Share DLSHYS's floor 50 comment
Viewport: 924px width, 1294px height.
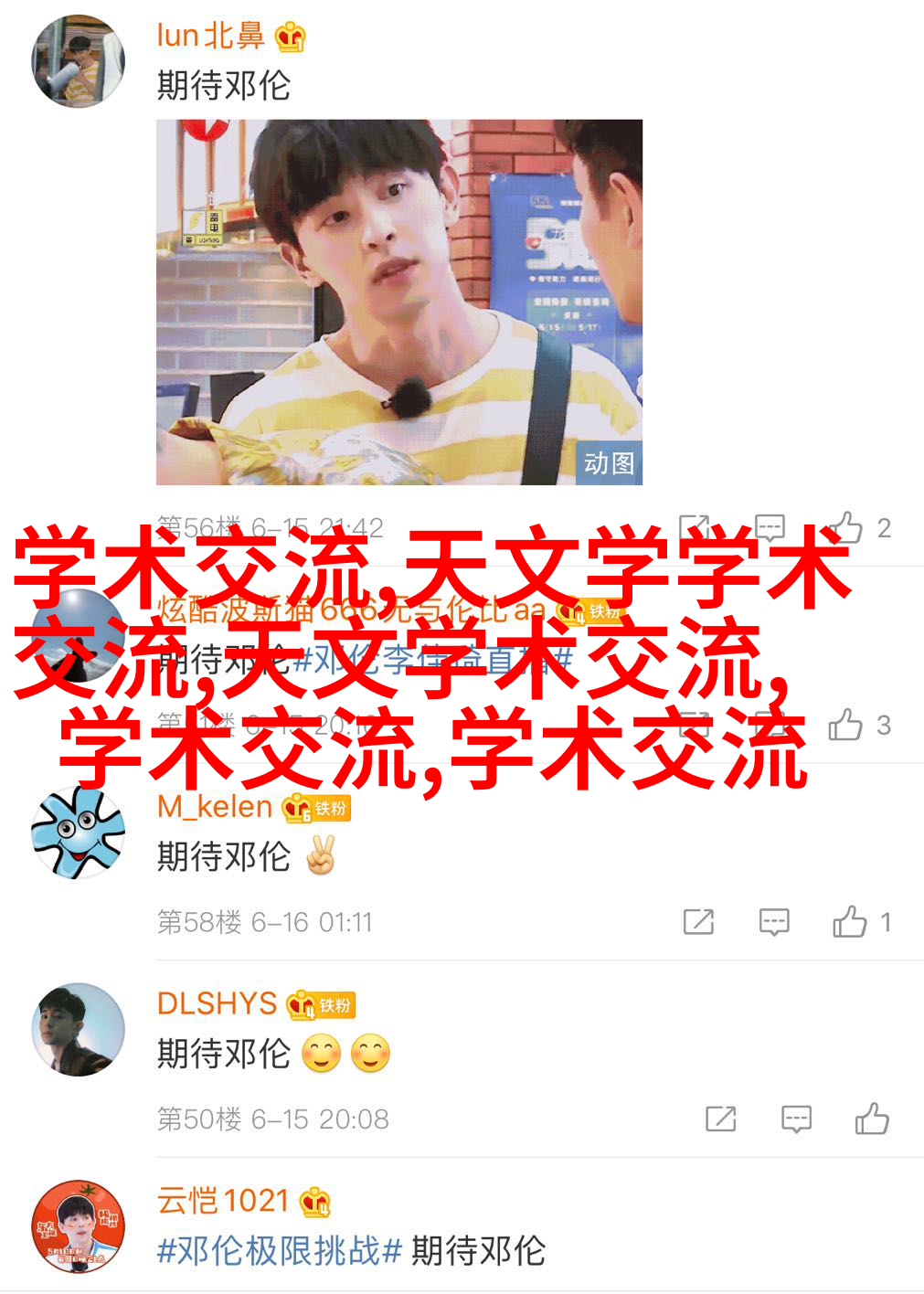click(720, 1119)
